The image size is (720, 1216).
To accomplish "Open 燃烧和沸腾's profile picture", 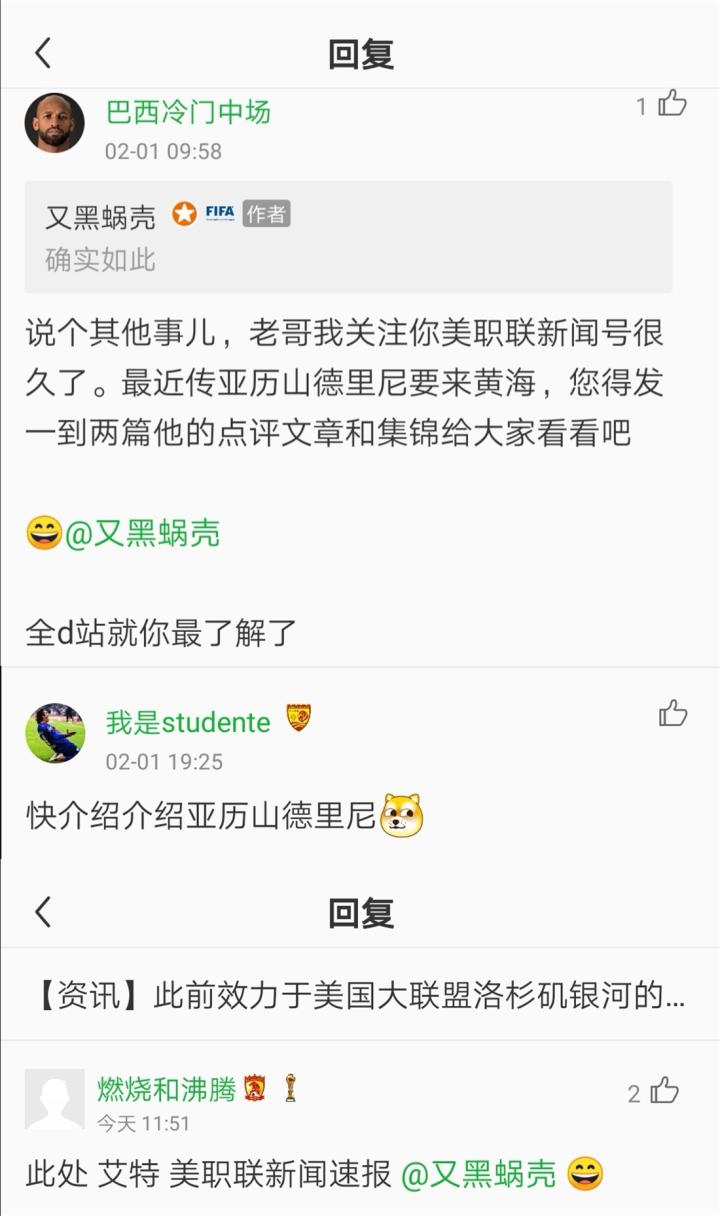I will [55, 1099].
